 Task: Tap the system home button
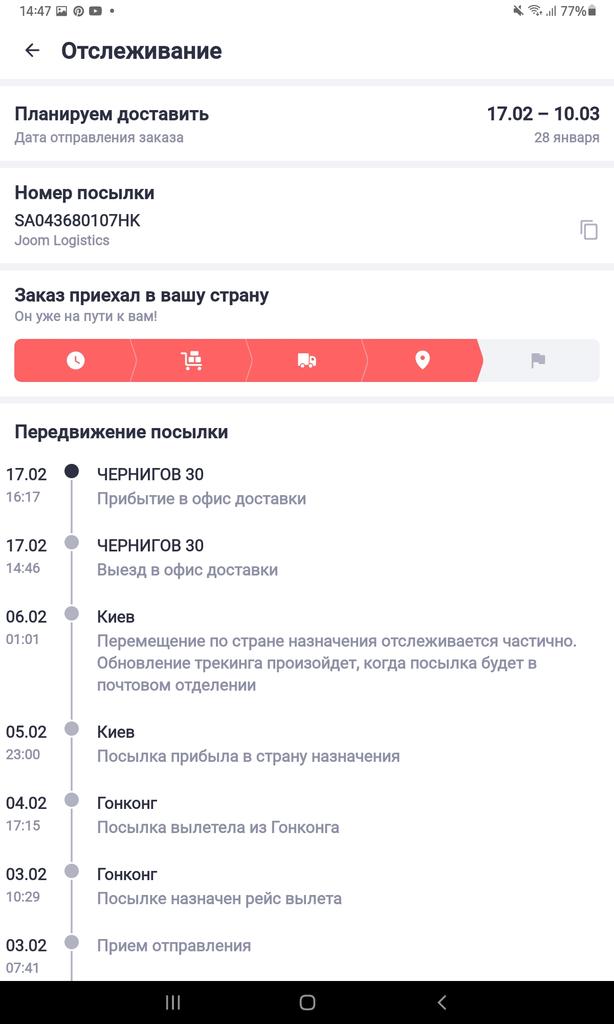click(307, 1002)
